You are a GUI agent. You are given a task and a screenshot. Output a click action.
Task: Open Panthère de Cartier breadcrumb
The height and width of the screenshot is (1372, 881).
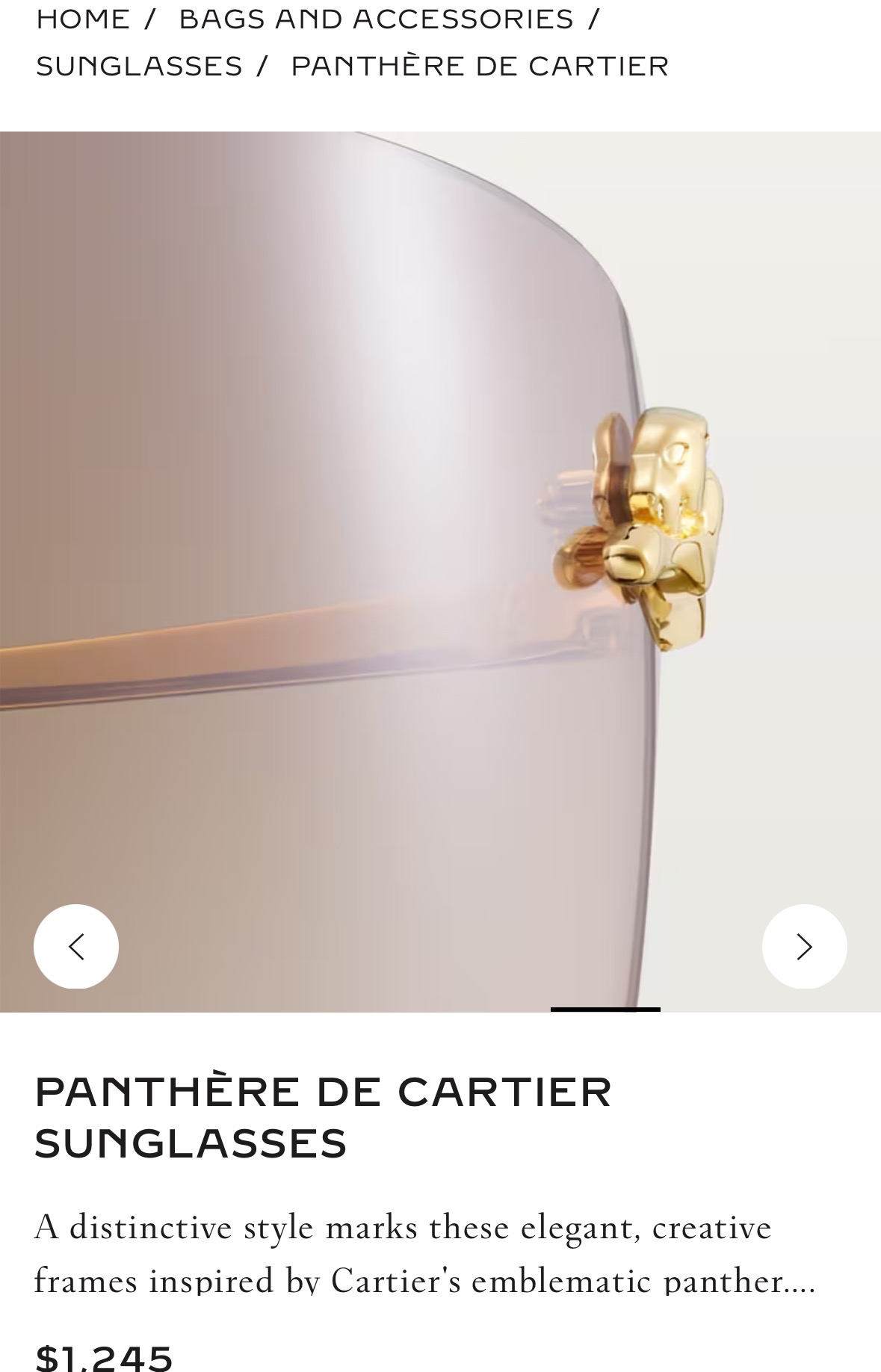click(x=480, y=67)
